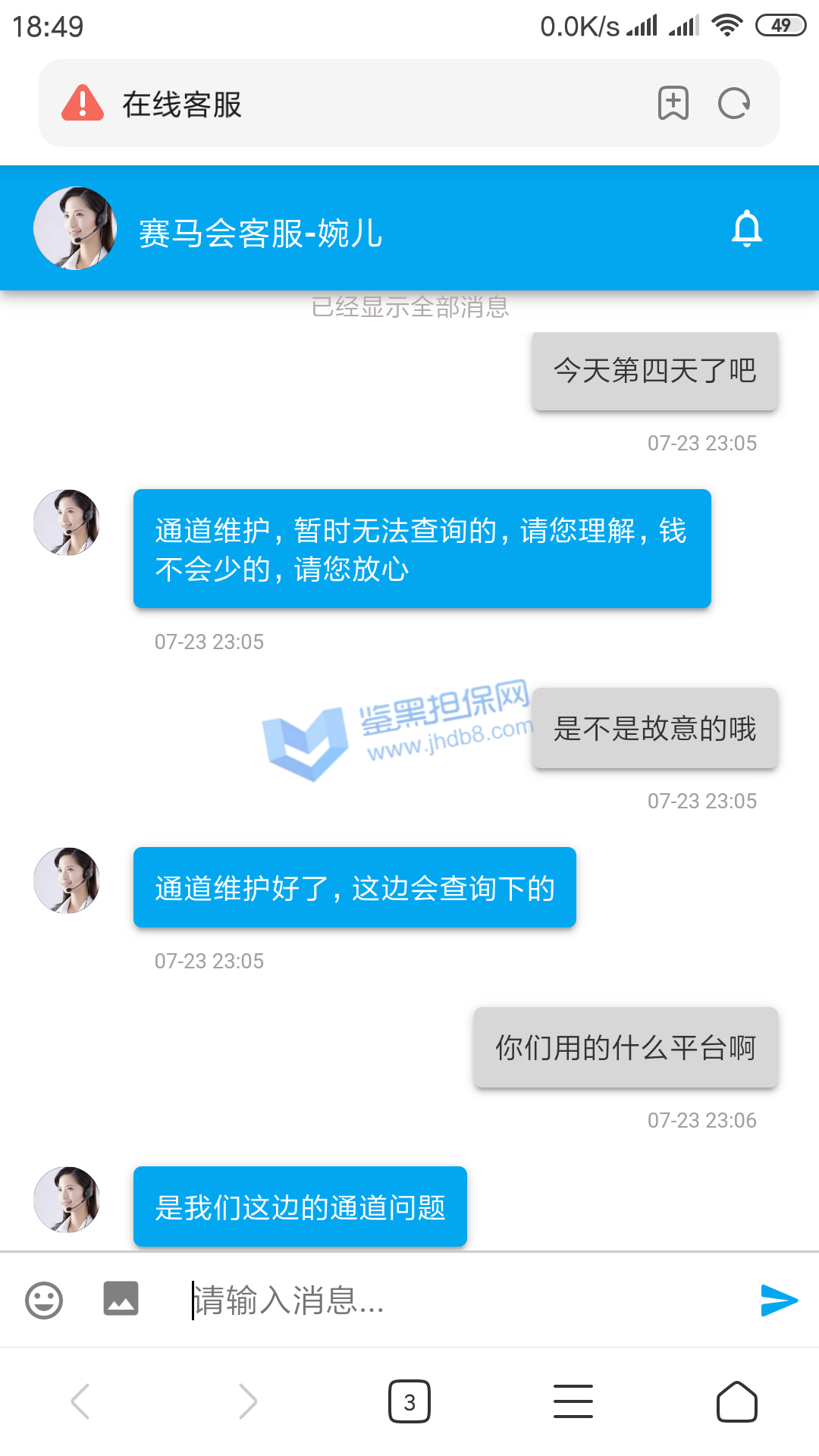The width and height of the screenshot is (819, 1456).
Task: Open the emoji picker
Action: tap(44, 1301)
